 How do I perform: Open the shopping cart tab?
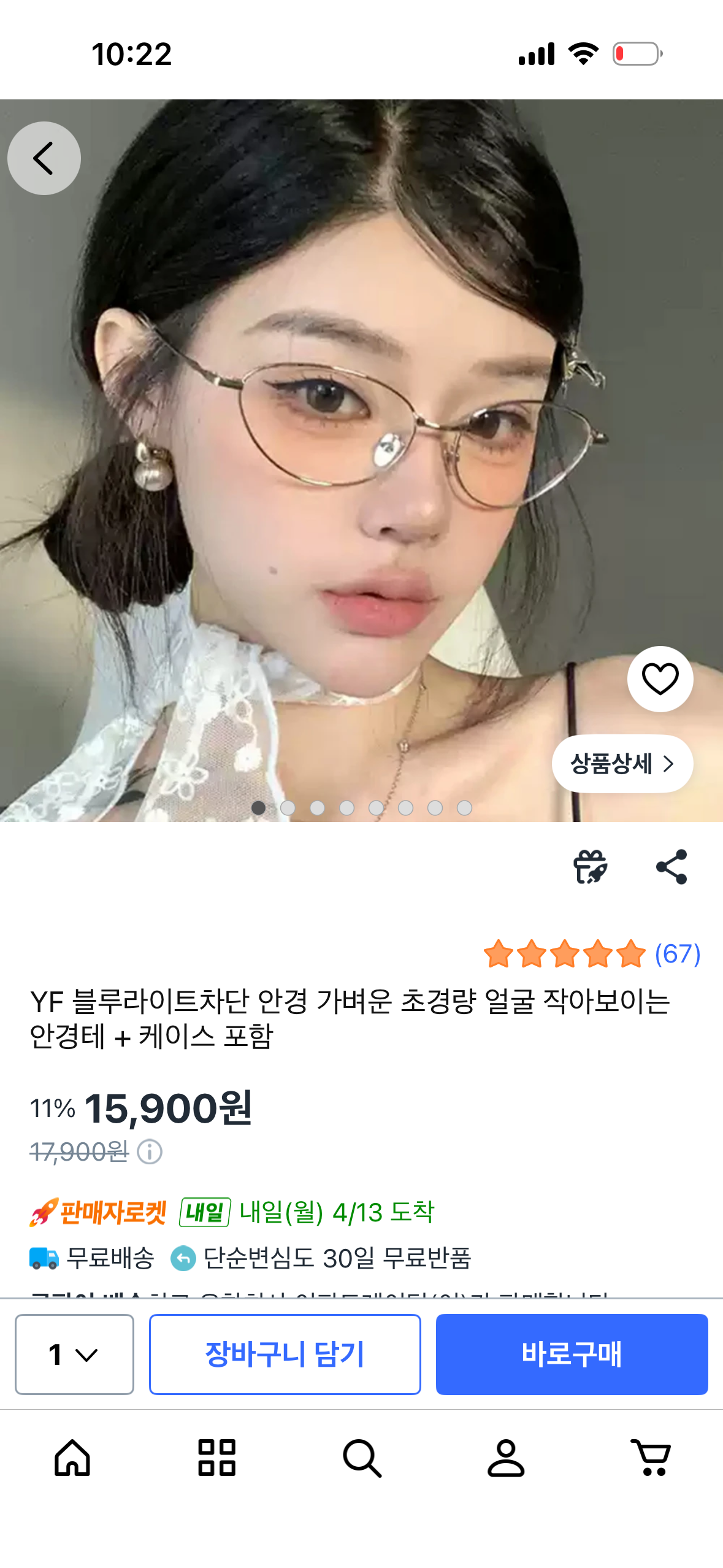pos(651,1458)
